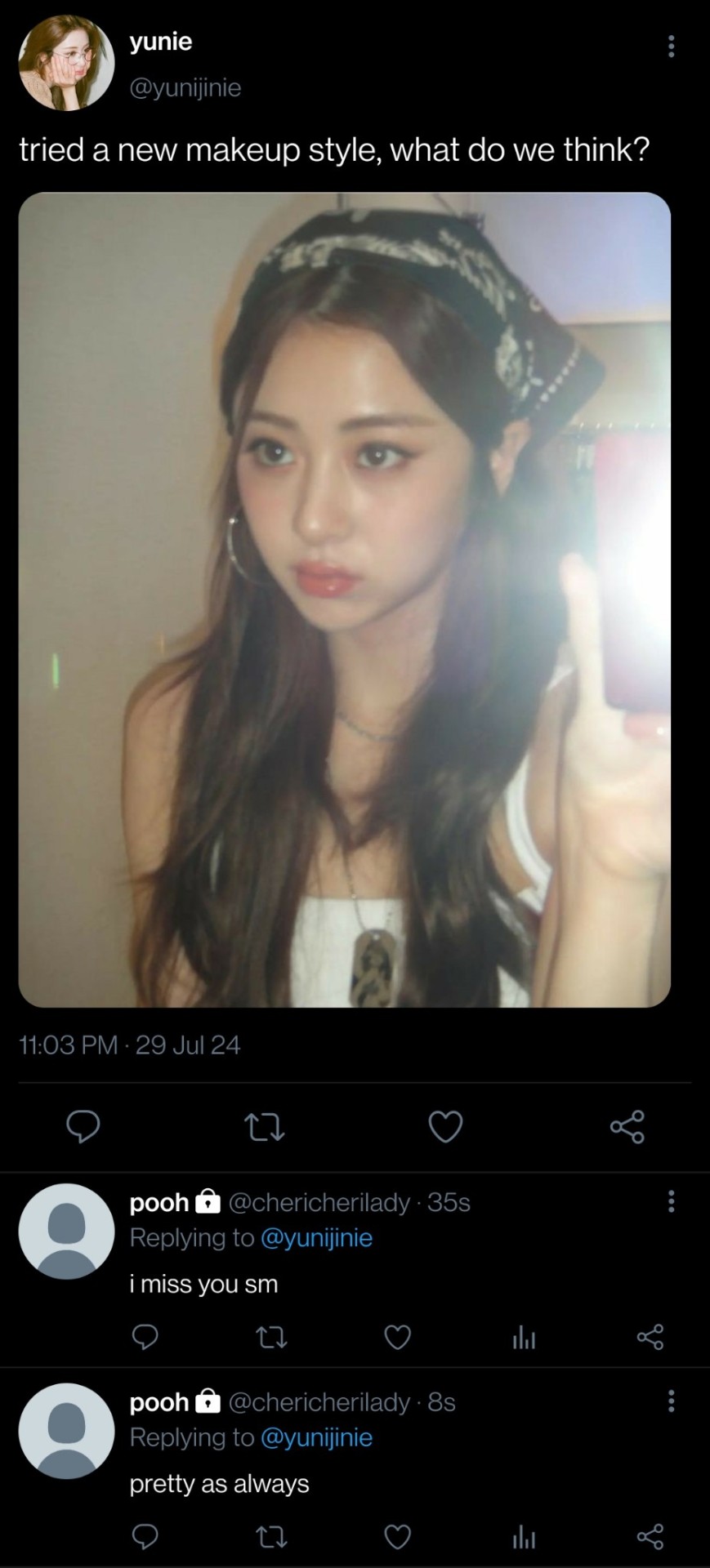The image size is (710, 1568).
Task: Open overflow menu on yunie's tweet
Action: (x=671, y=47)
